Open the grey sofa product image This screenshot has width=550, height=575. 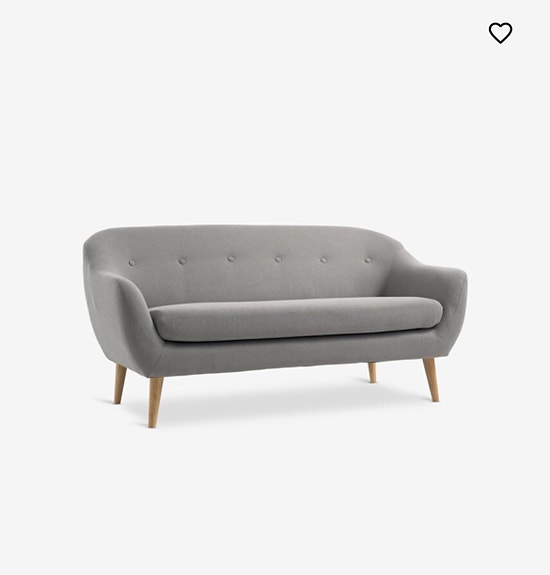tap(275, 326)
